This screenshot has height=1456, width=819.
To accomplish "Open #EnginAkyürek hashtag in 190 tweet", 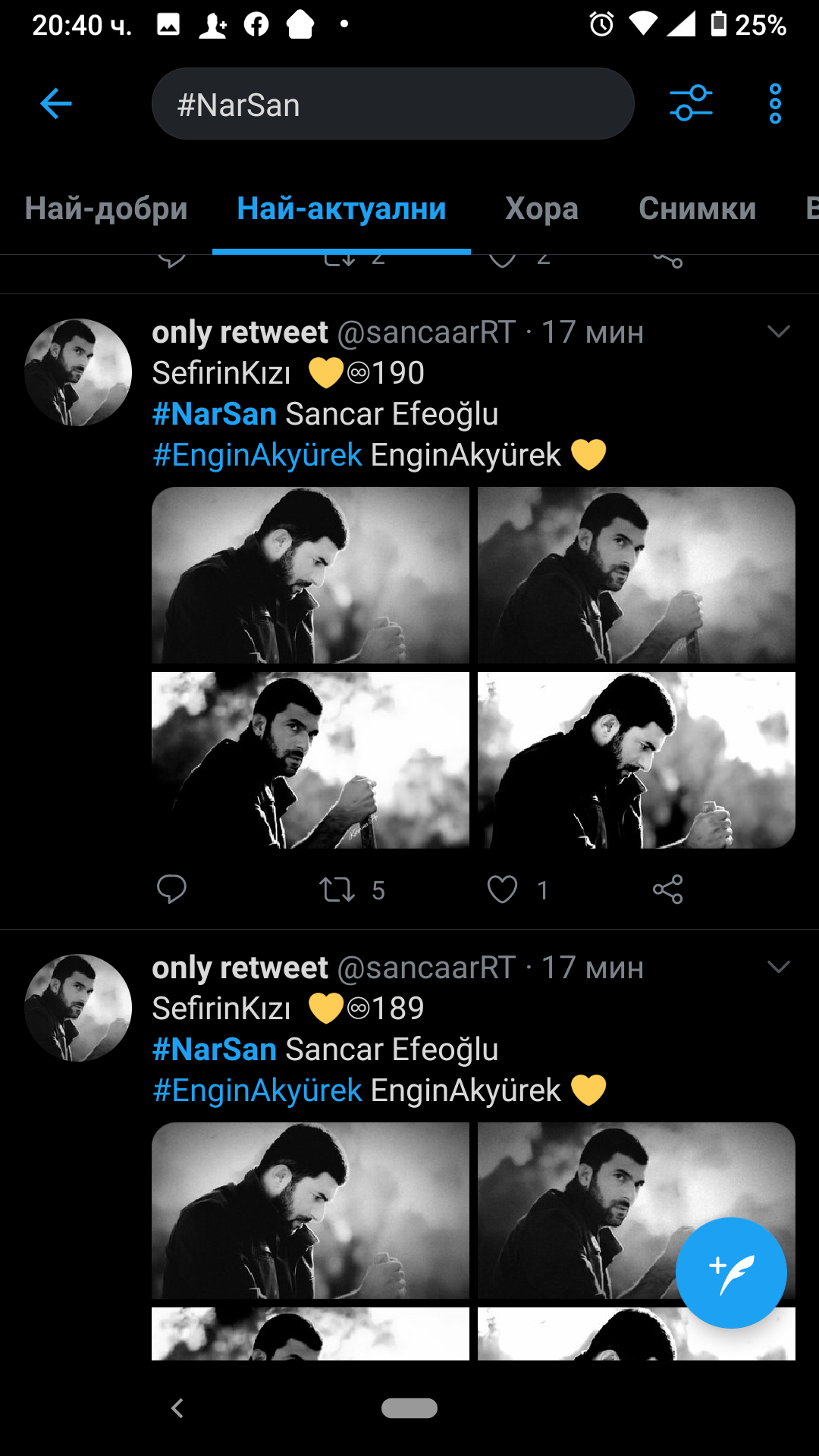I will click(257, 455).
